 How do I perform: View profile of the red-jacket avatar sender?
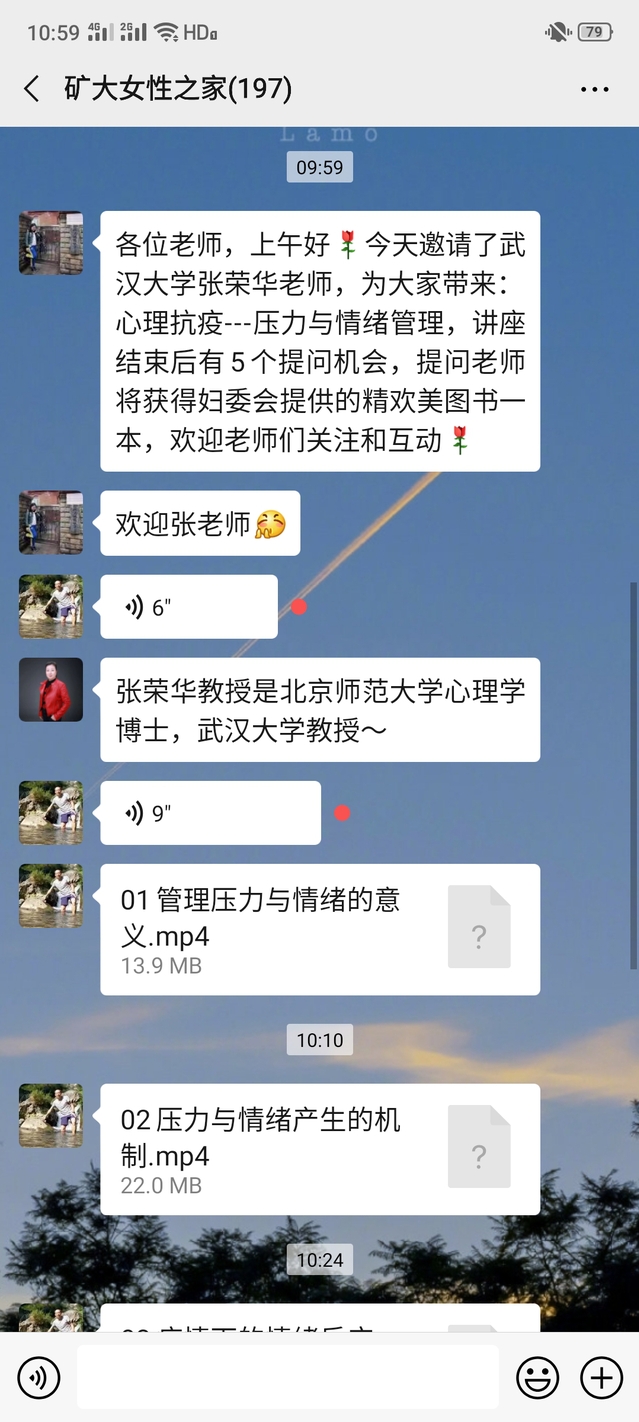51,690
